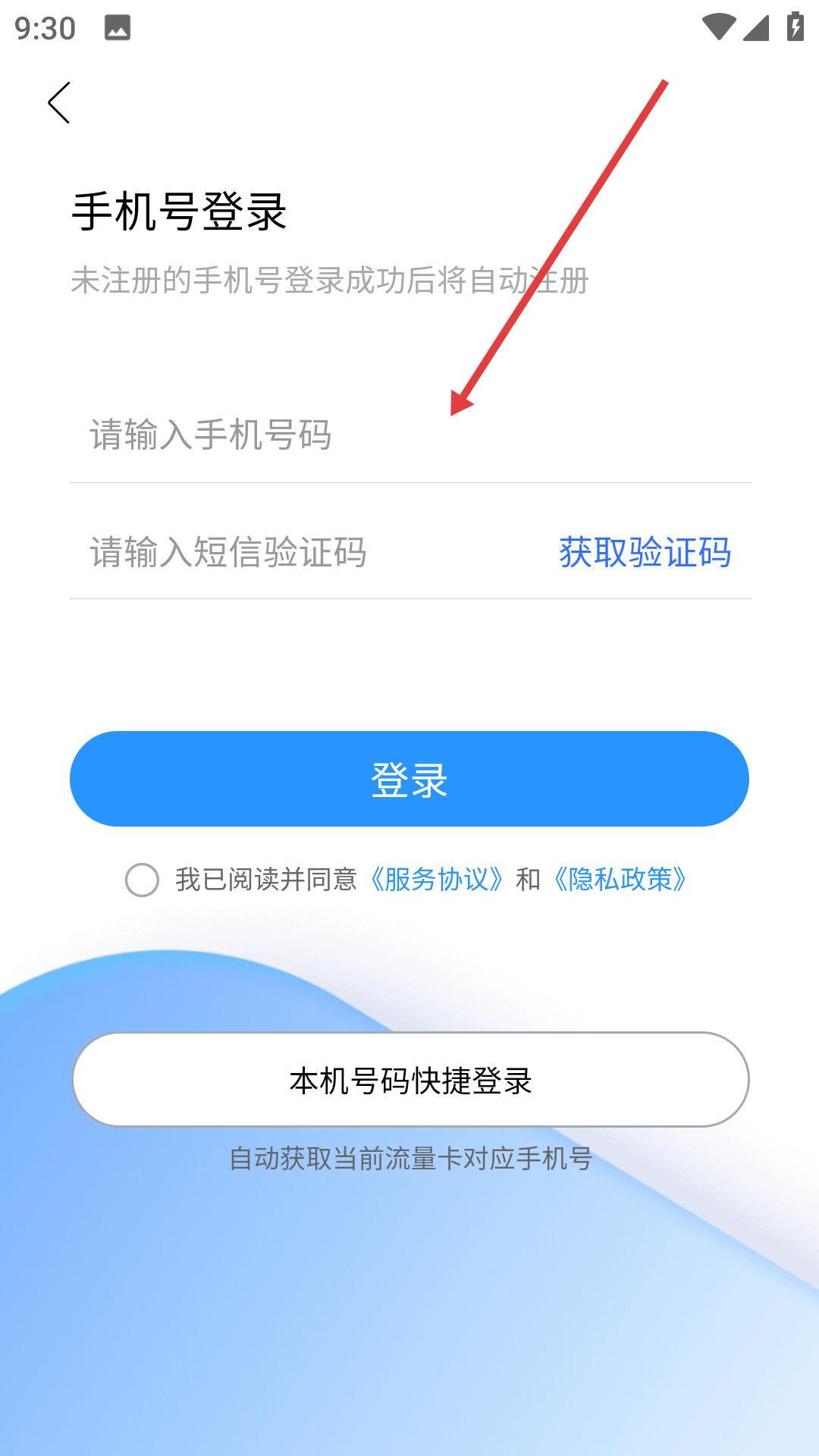Tap the phone number input field

coord(410,435)
